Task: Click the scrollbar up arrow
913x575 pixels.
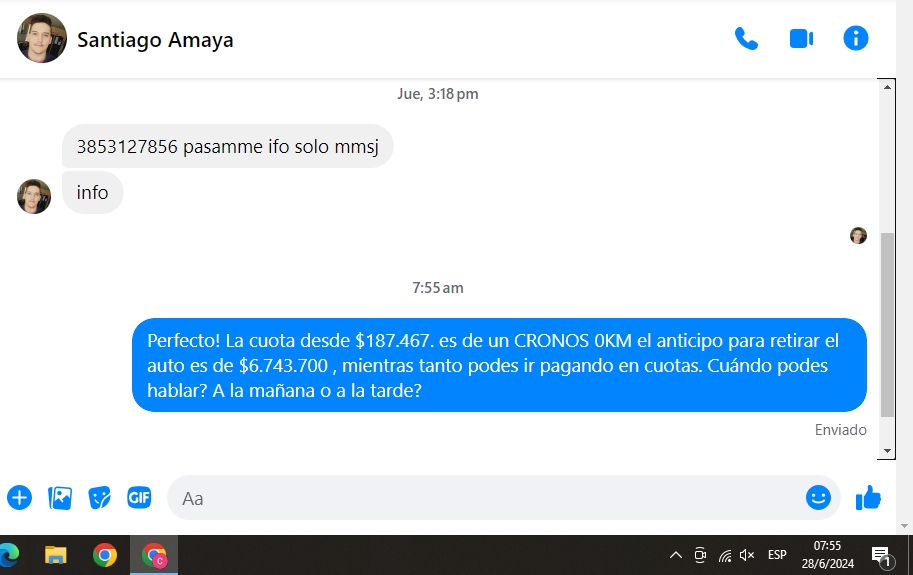Action: 887,87
